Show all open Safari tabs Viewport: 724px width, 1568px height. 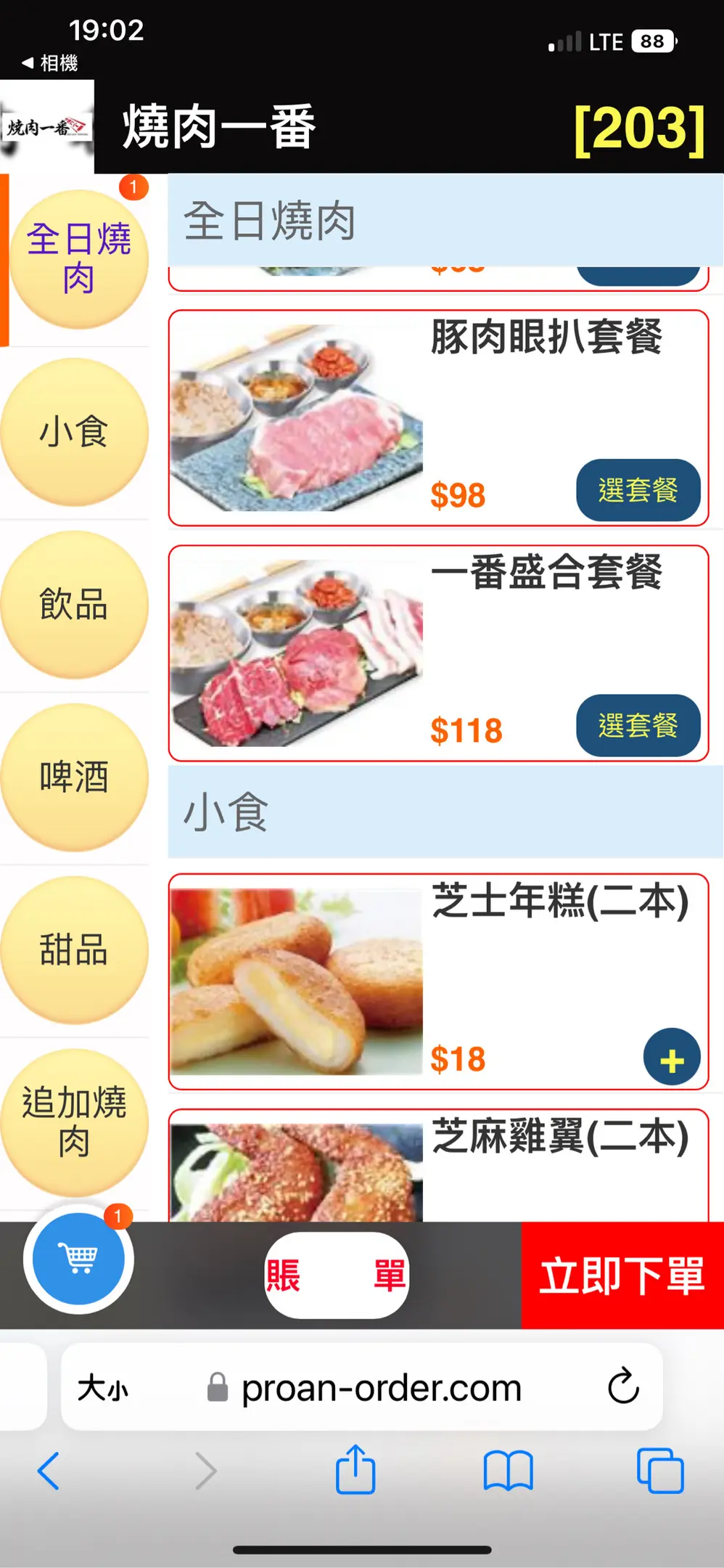[x=659, y=1471]
